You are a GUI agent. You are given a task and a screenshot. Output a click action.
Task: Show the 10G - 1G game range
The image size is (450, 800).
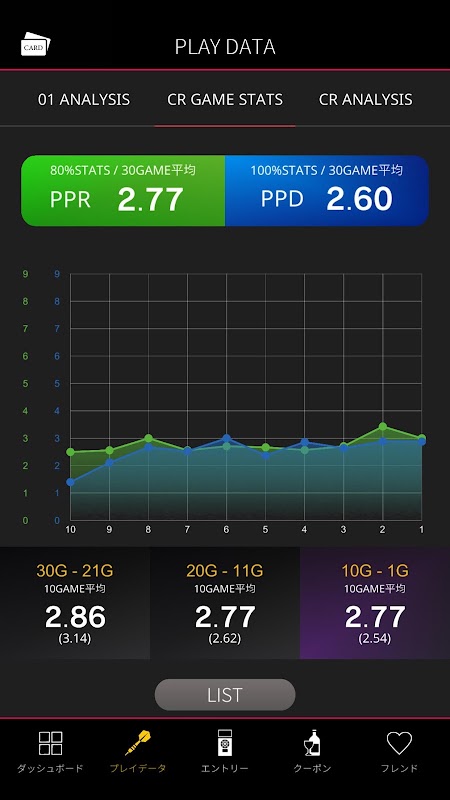pos(375,604)
